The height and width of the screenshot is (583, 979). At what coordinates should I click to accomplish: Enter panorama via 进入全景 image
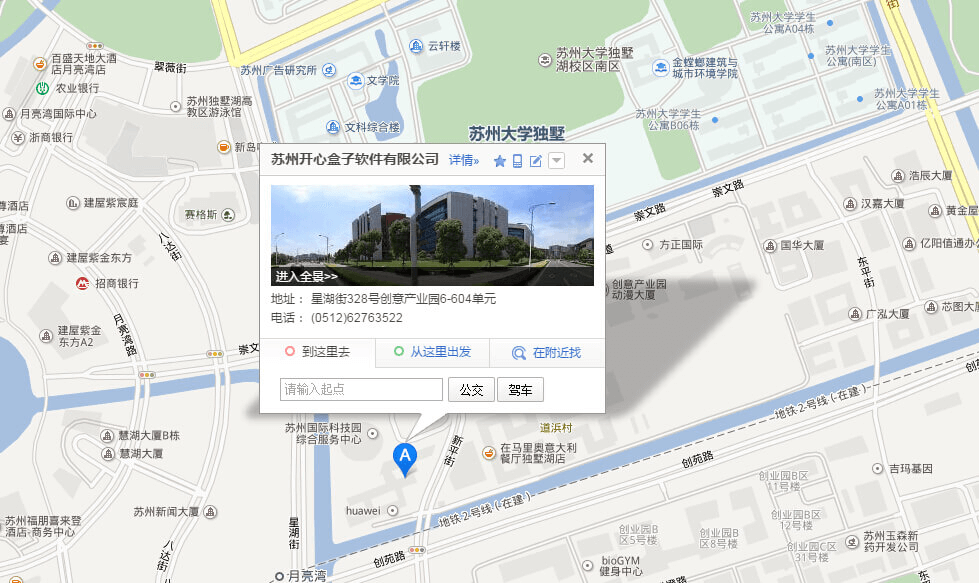(x=431, y=235)
